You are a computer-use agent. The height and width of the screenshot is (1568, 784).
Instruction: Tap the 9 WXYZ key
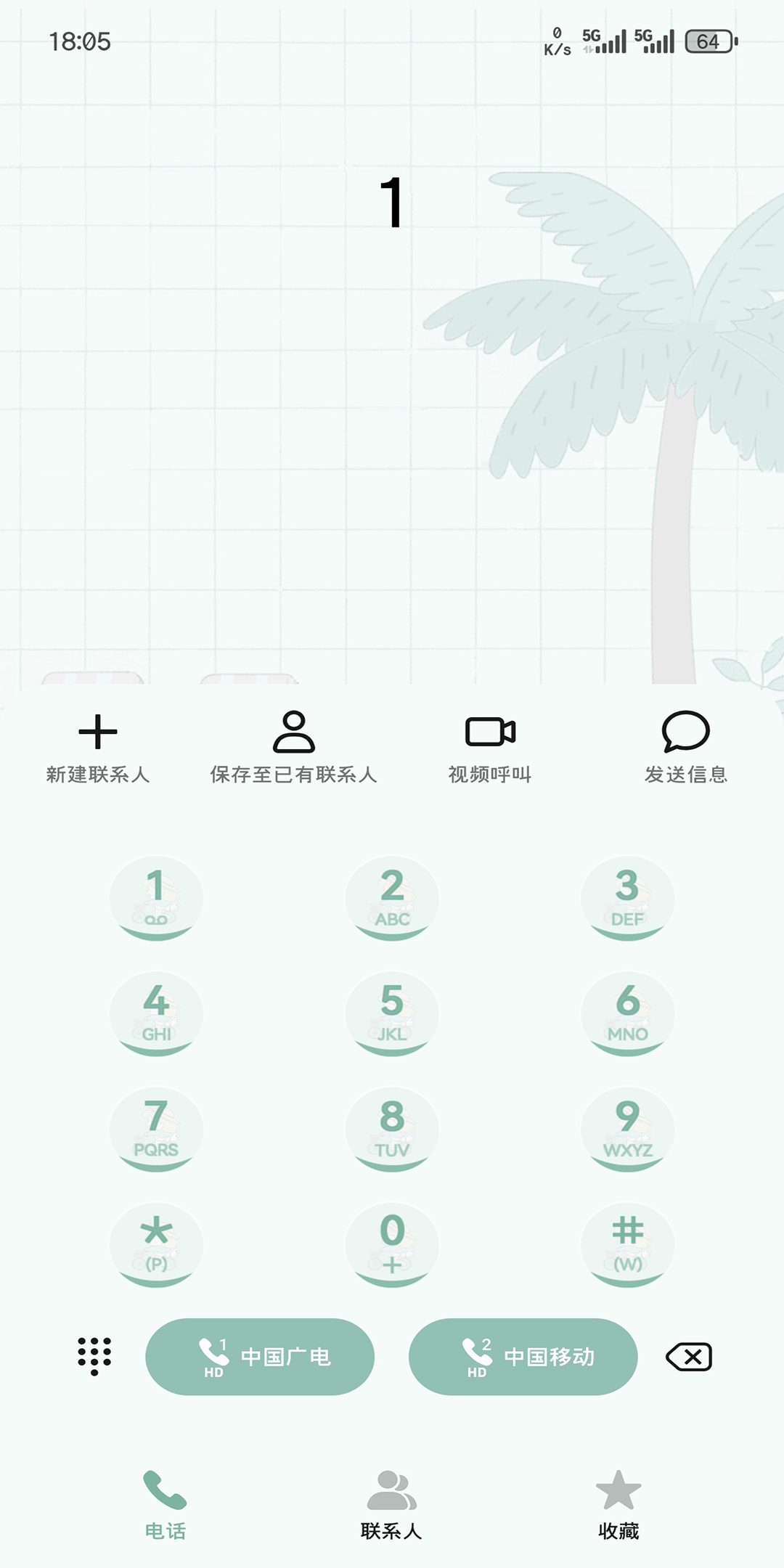628,1129
